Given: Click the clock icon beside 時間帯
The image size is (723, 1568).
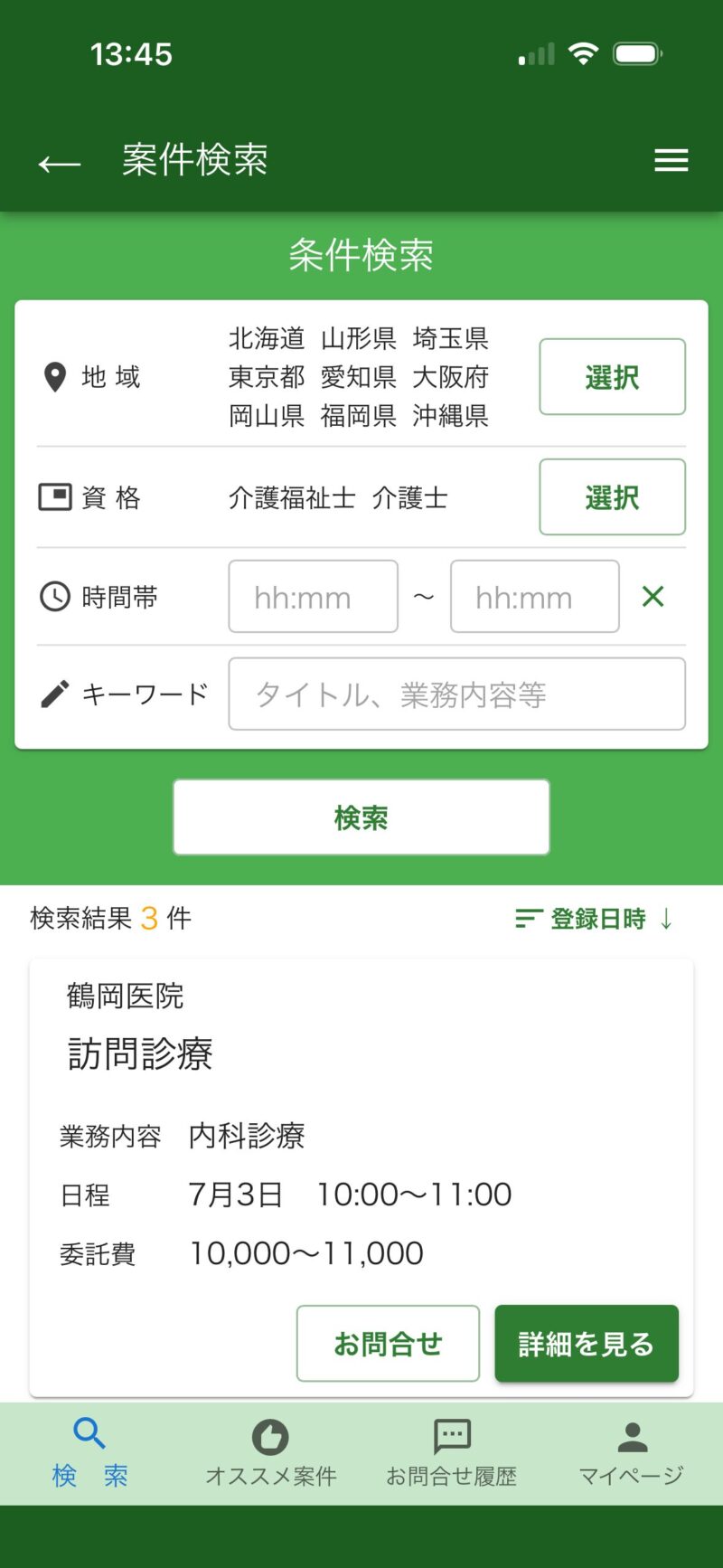Looking at the screenshot, I should pos(54,597).
